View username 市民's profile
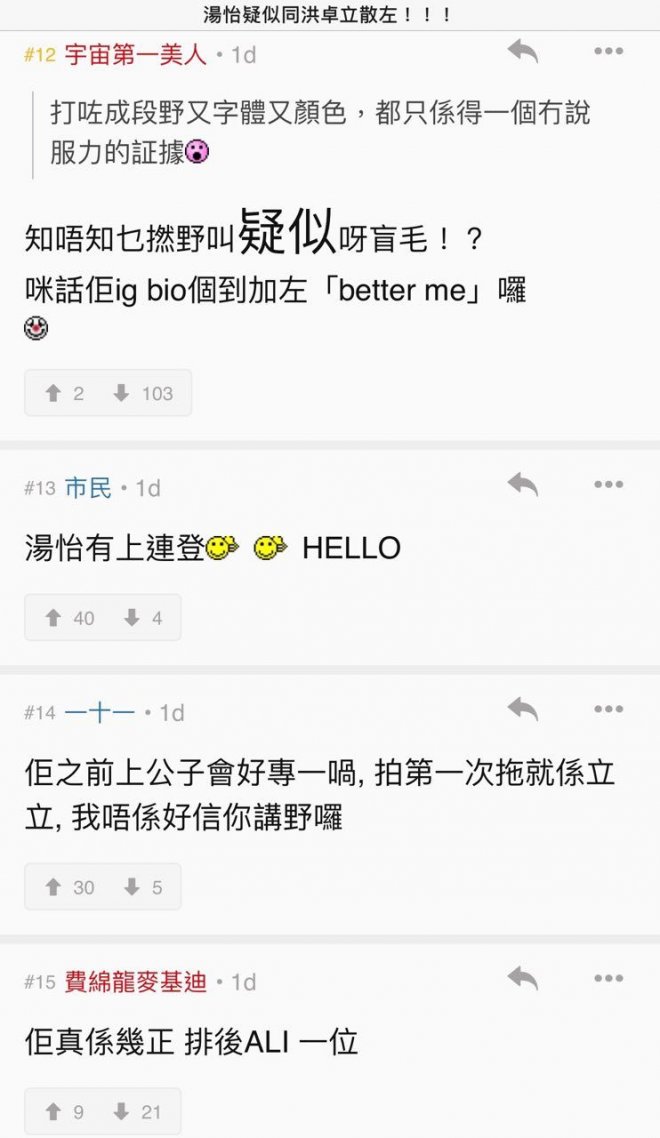 coord(88,488)
